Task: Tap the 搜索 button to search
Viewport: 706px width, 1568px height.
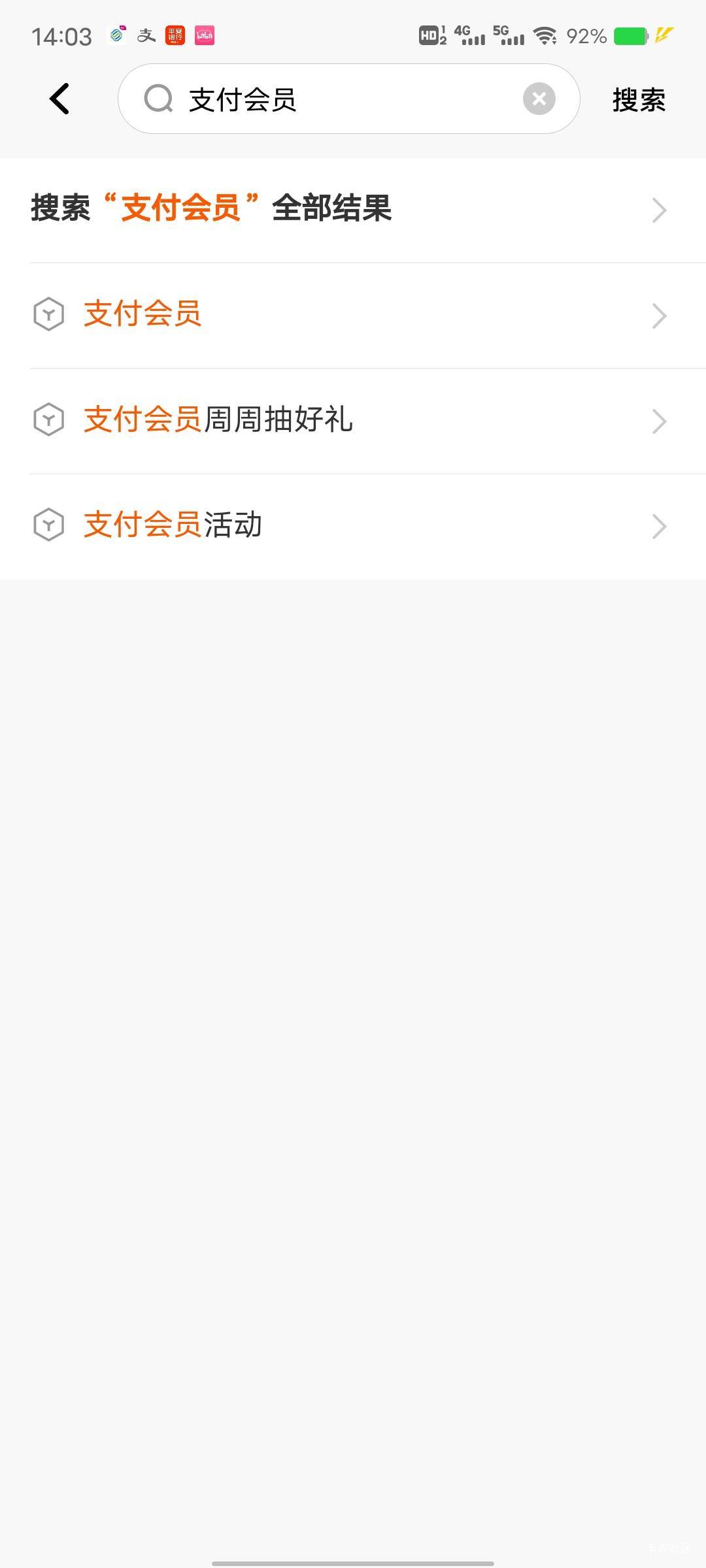Action: point(639,100)
